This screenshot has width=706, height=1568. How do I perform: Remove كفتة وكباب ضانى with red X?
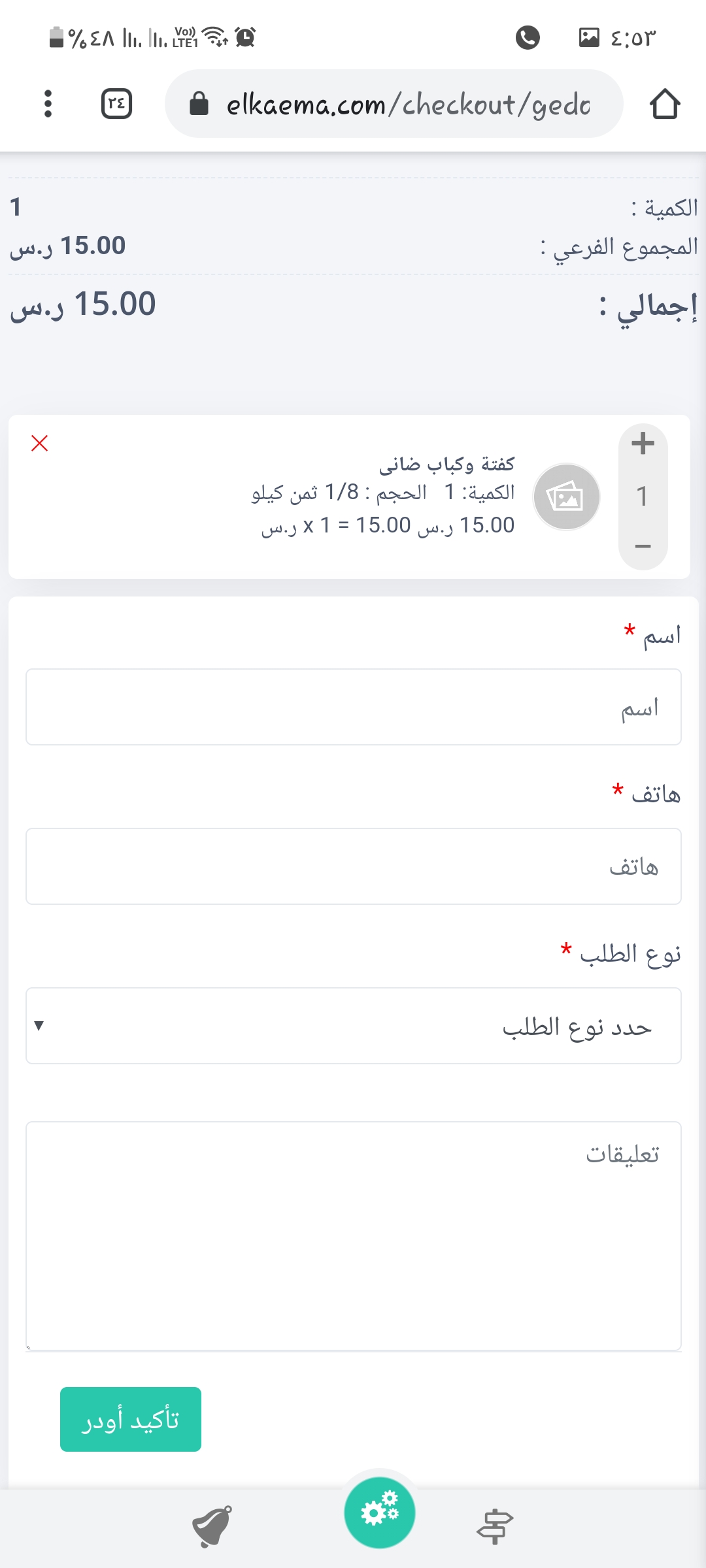click(x=41, y=444)
